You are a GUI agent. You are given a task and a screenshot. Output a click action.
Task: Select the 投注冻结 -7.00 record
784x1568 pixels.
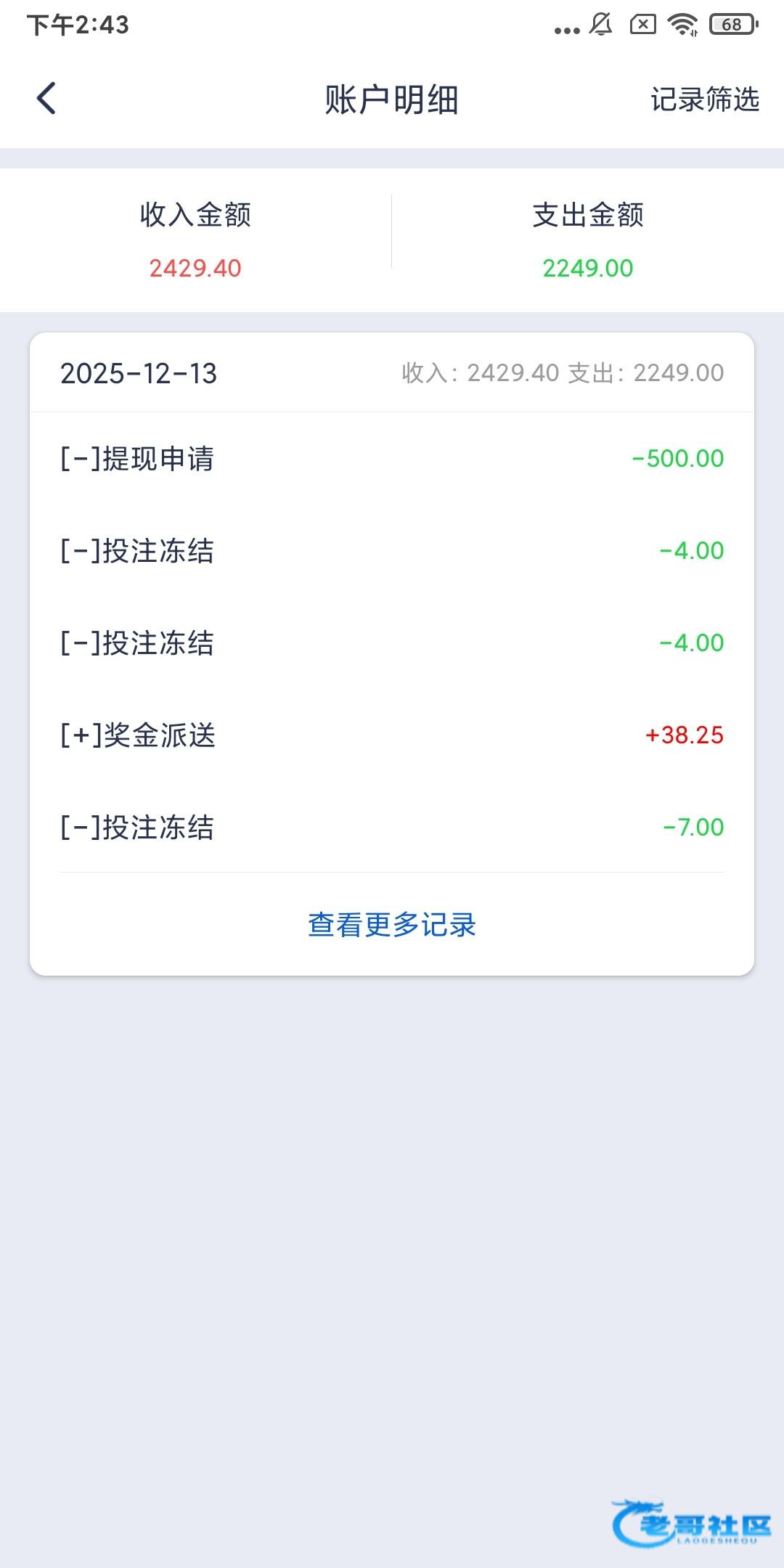[392, 828]
